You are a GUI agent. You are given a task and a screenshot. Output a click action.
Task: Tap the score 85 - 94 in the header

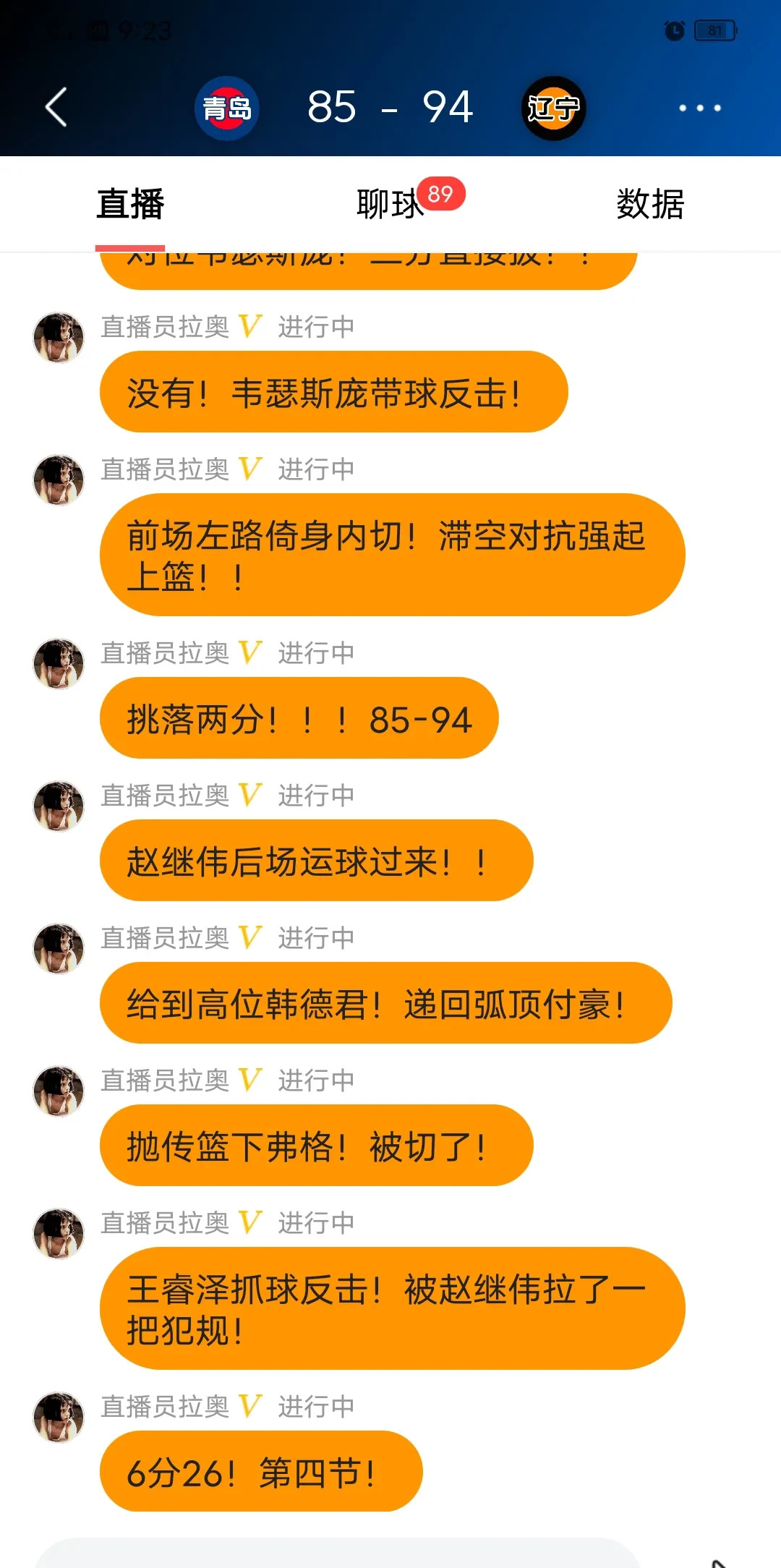390,107
